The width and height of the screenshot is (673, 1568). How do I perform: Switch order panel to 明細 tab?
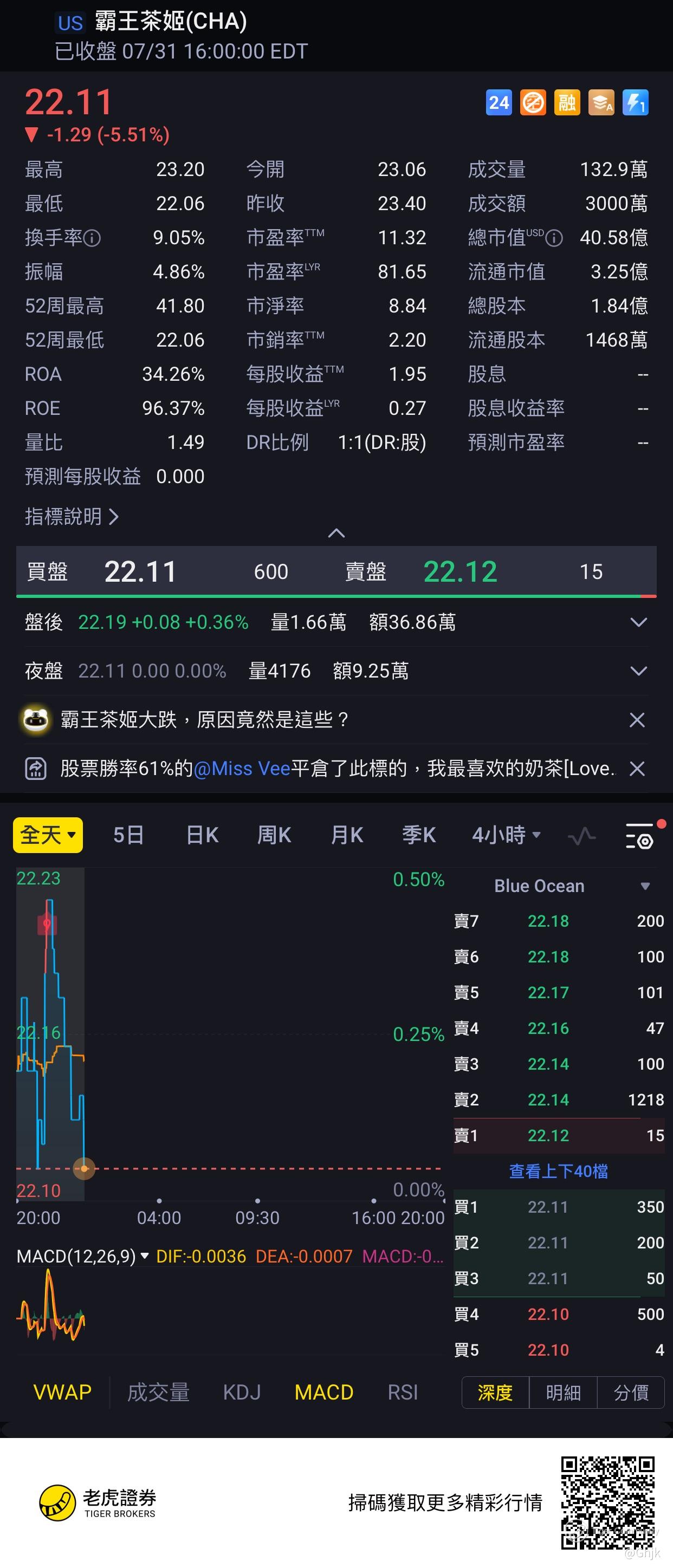563,1393
